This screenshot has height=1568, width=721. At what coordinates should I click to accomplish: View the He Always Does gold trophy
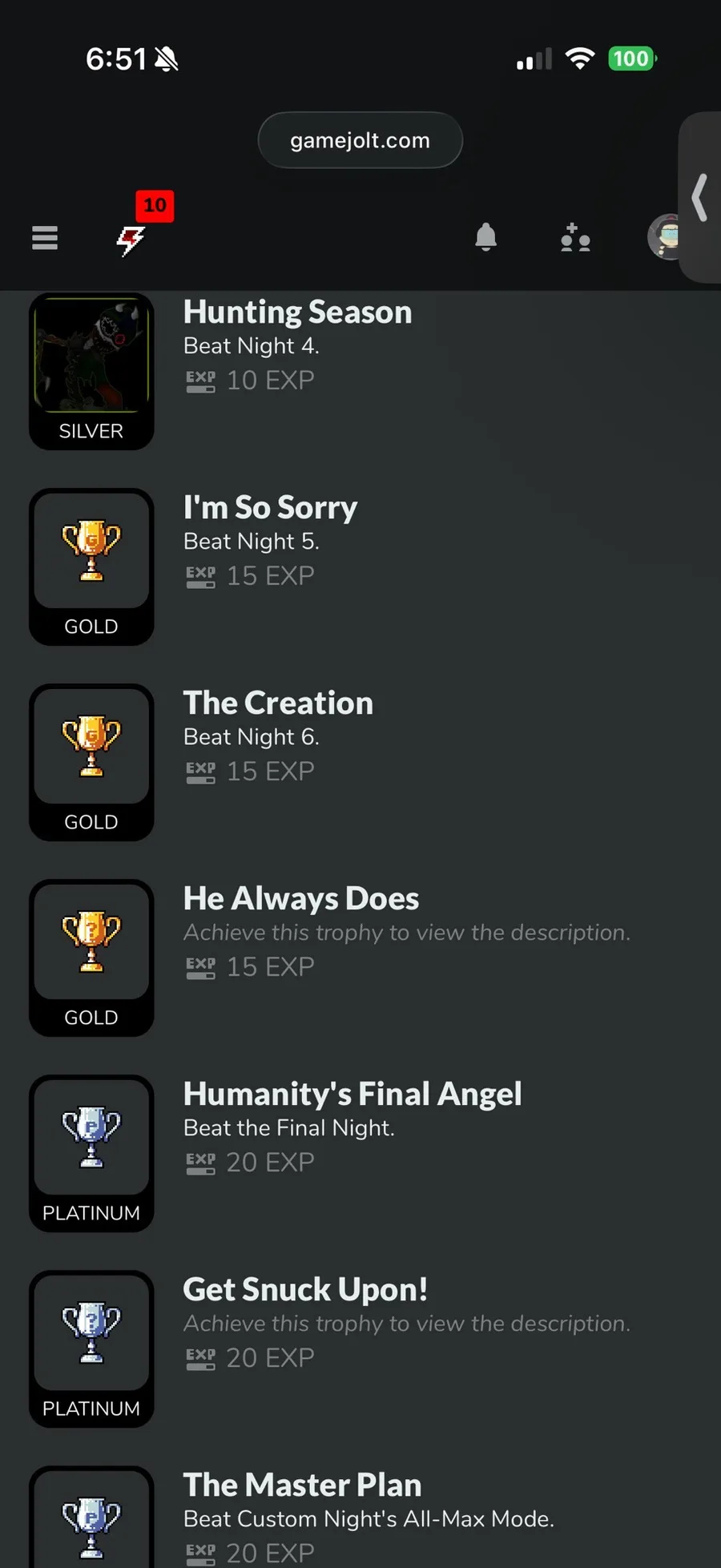point(91,942)
